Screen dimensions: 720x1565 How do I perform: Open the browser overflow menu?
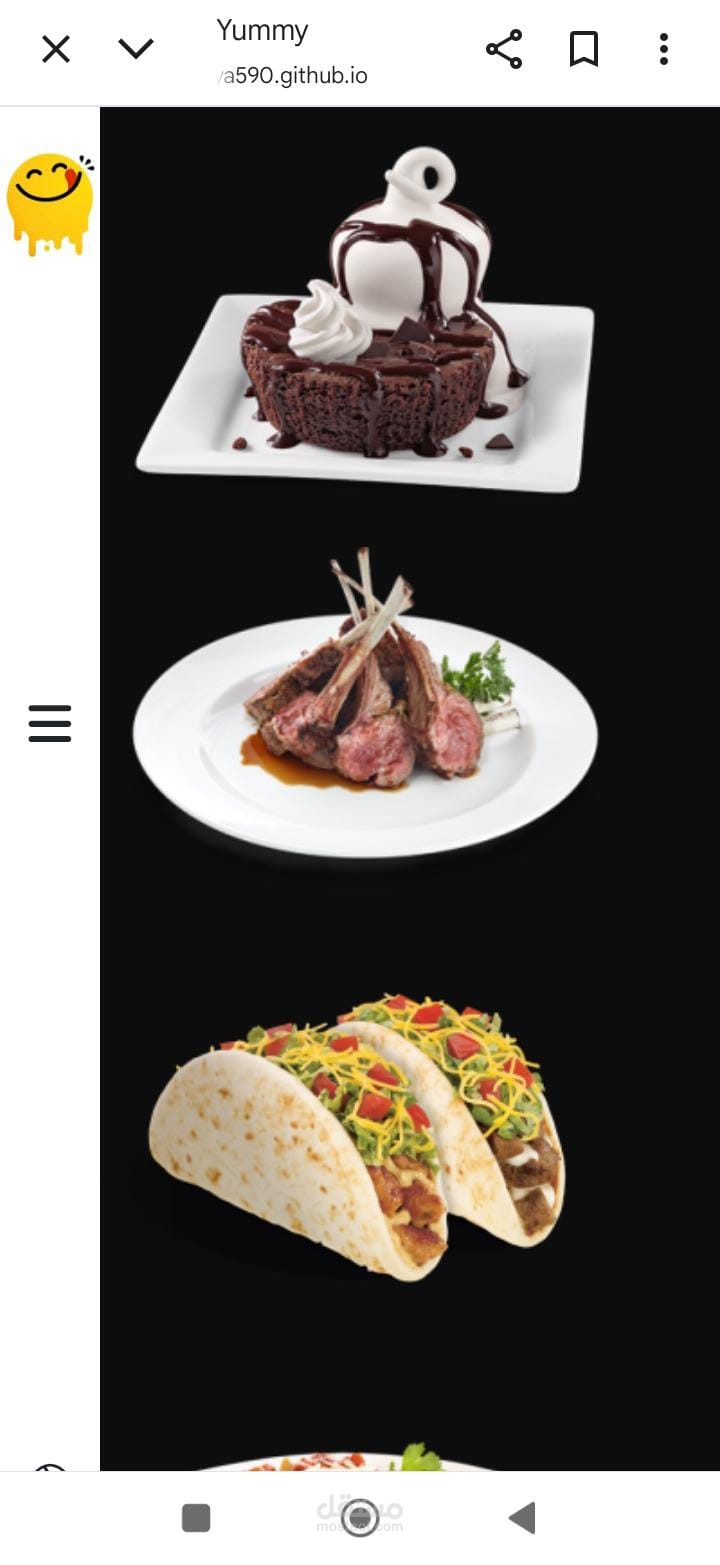[x=664, y=49]
